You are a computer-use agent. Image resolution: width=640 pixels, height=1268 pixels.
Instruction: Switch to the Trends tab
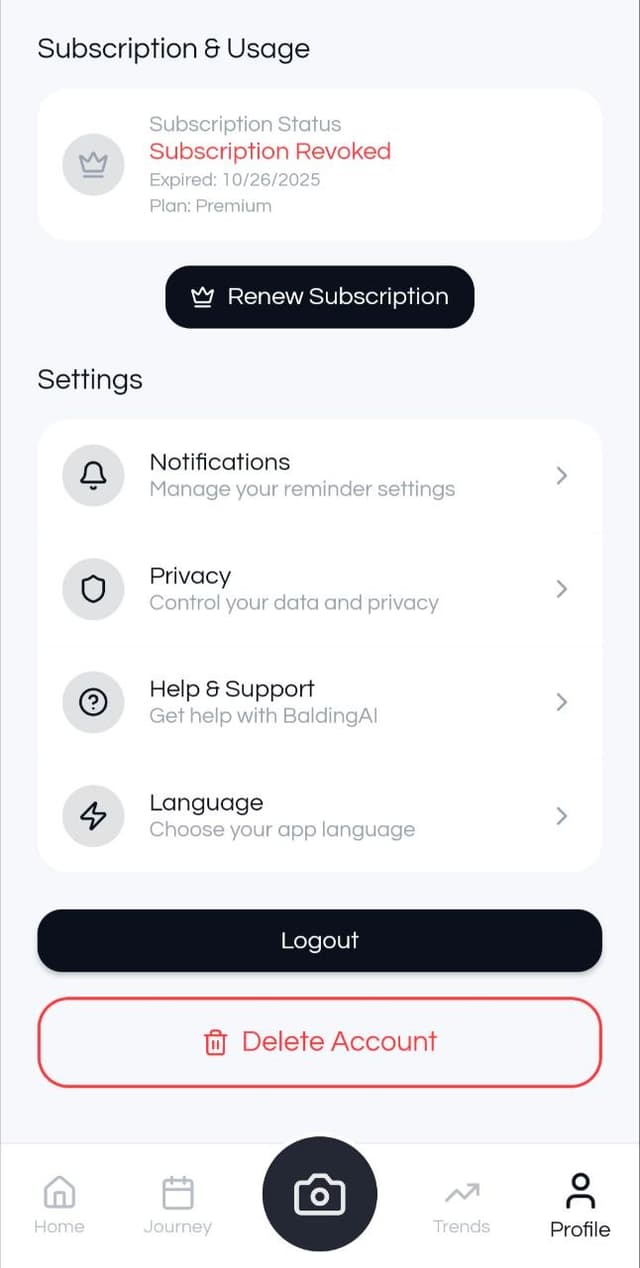[461, 1204]
